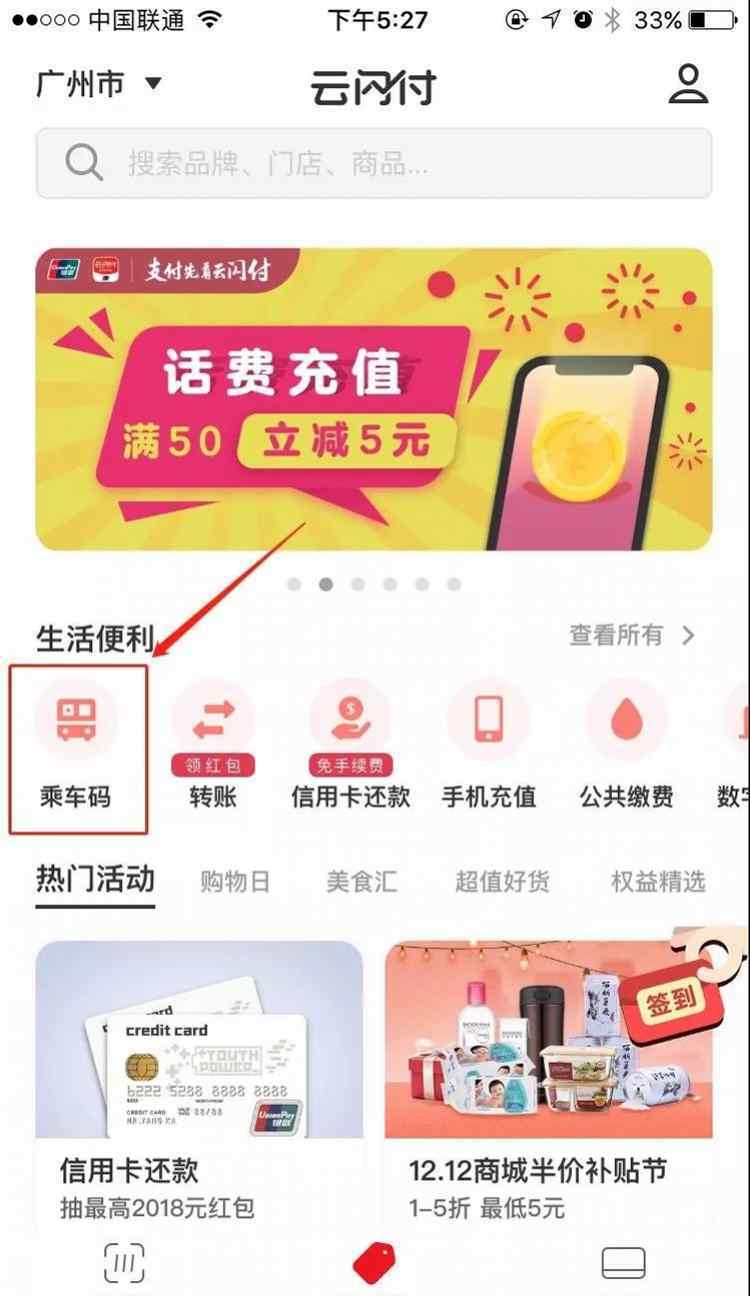Tap 查看所有 to view all services

click(632, 635)
